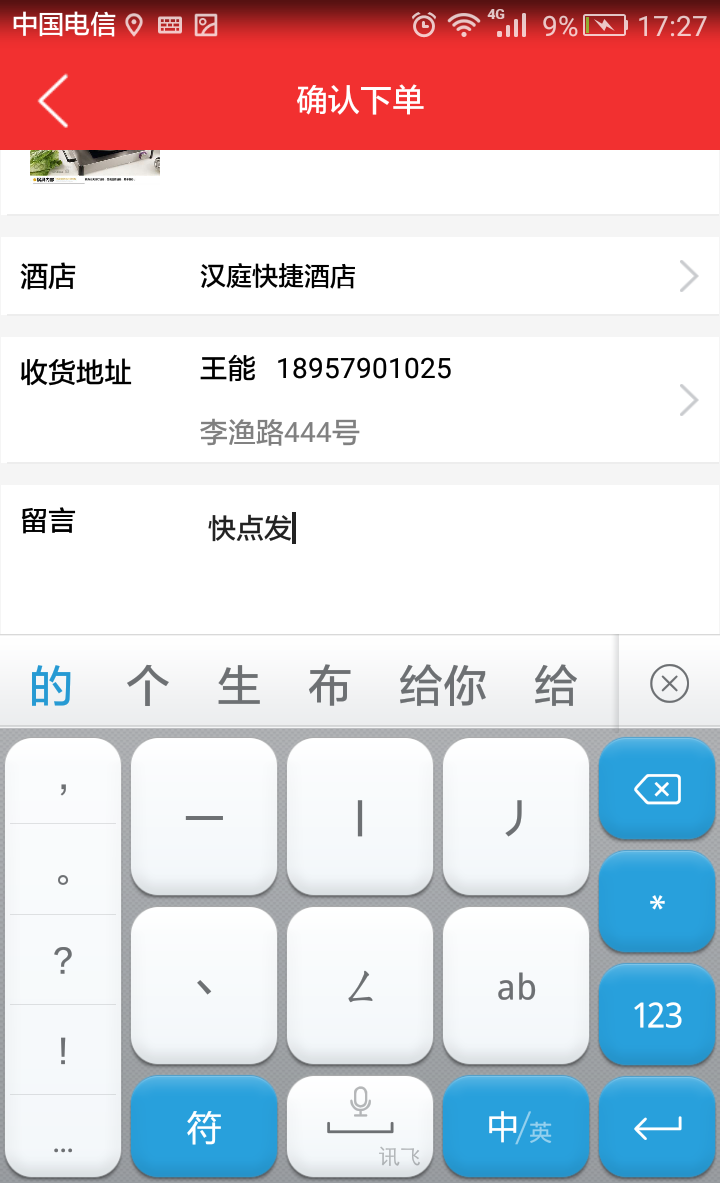The height and width of the screenshot is (1183, 720).
Task: Change the 收货地址 for 王能
Action: (x=360, y=400)
